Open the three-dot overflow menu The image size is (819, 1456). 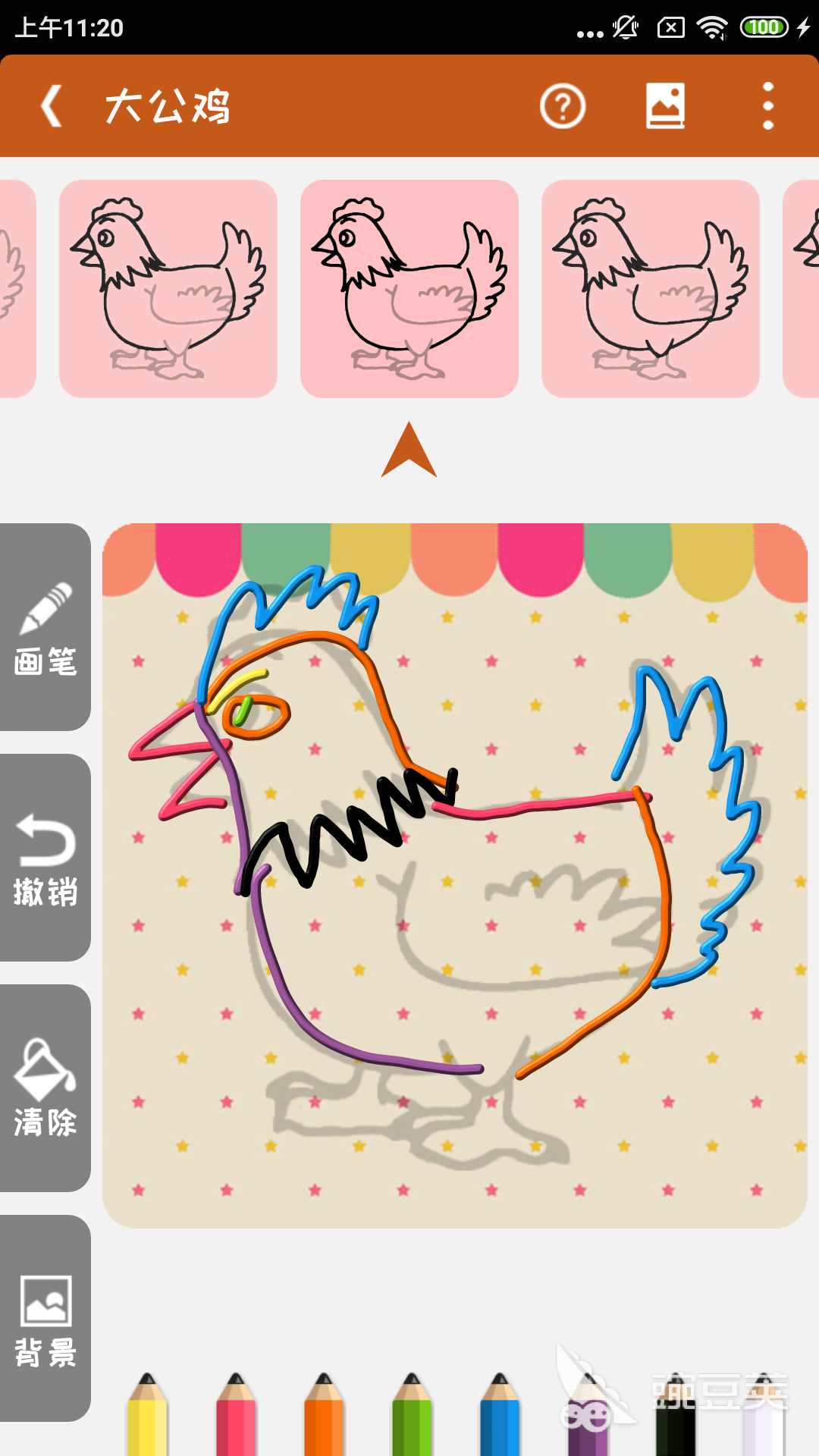click(x=767, y=106)
